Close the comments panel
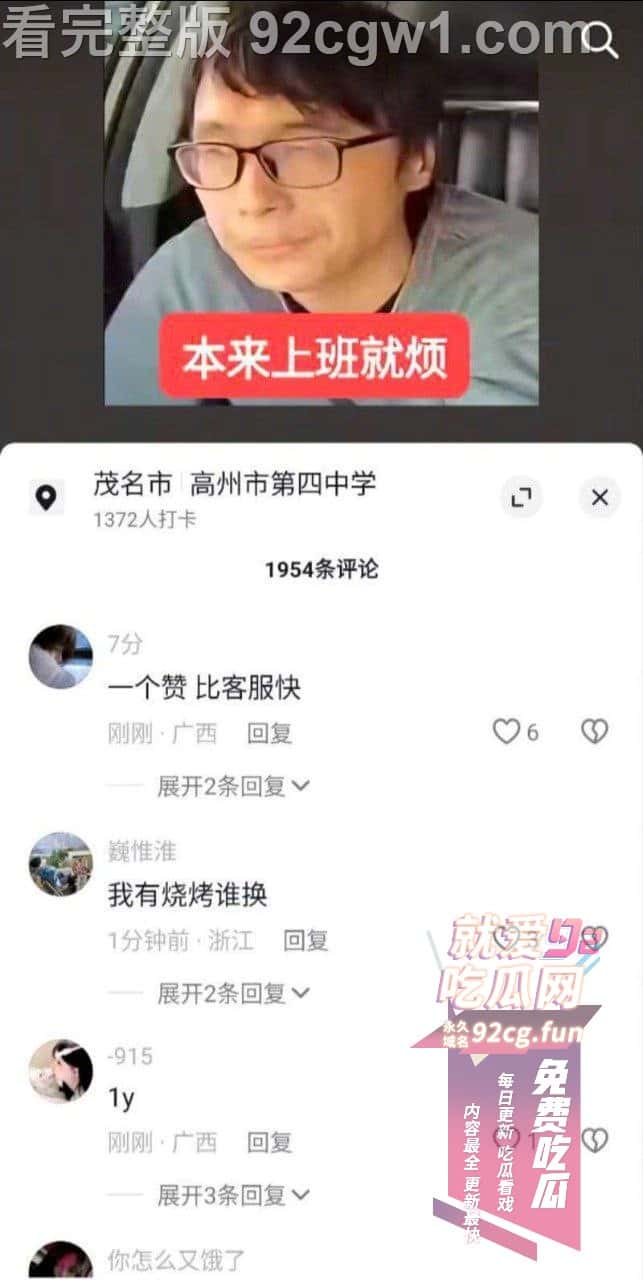 tap(600, 497)
